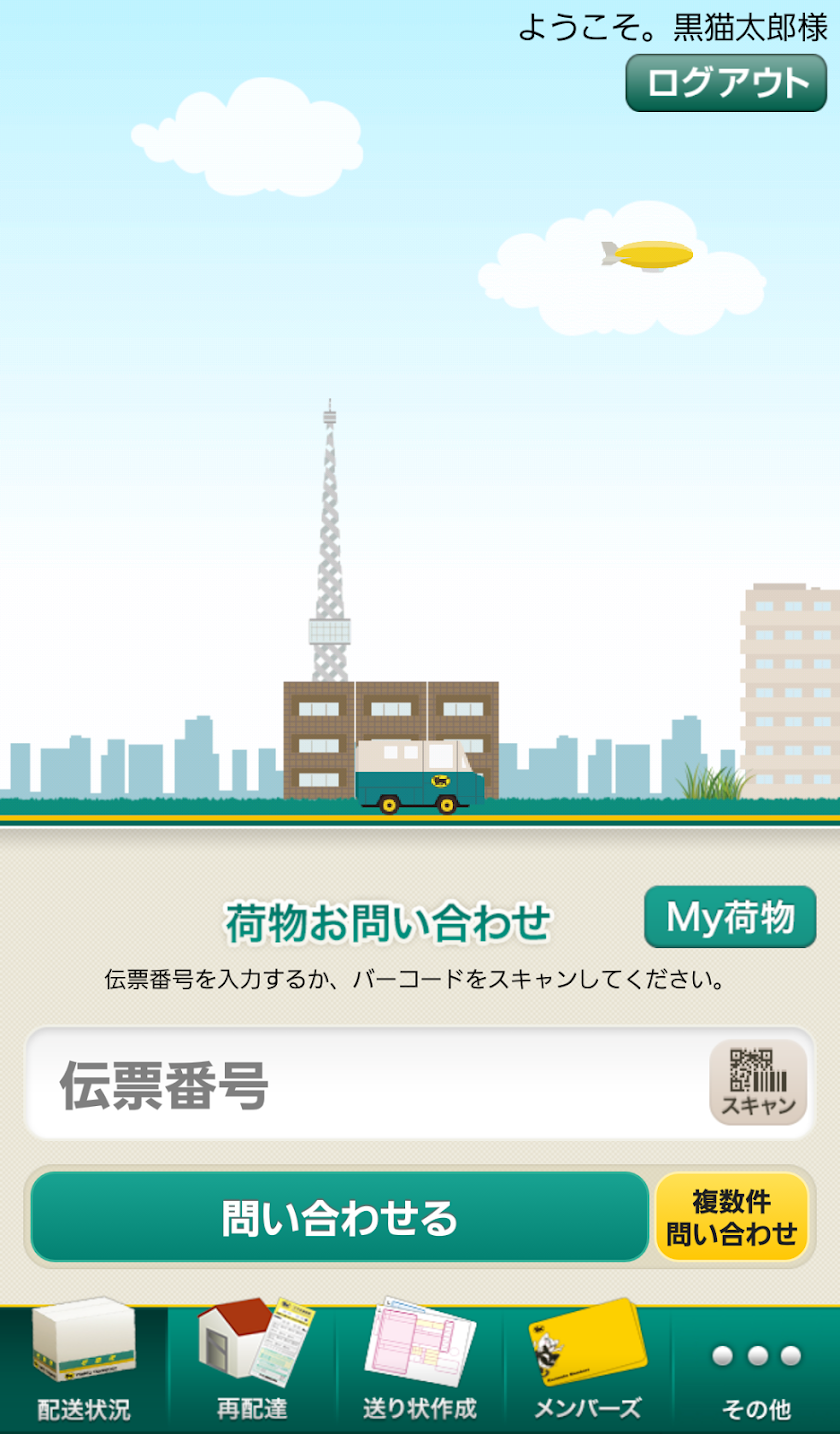Open the その他 menu tab
The width and height of the screenshot is (840, 1434).
coord(756,1368)
